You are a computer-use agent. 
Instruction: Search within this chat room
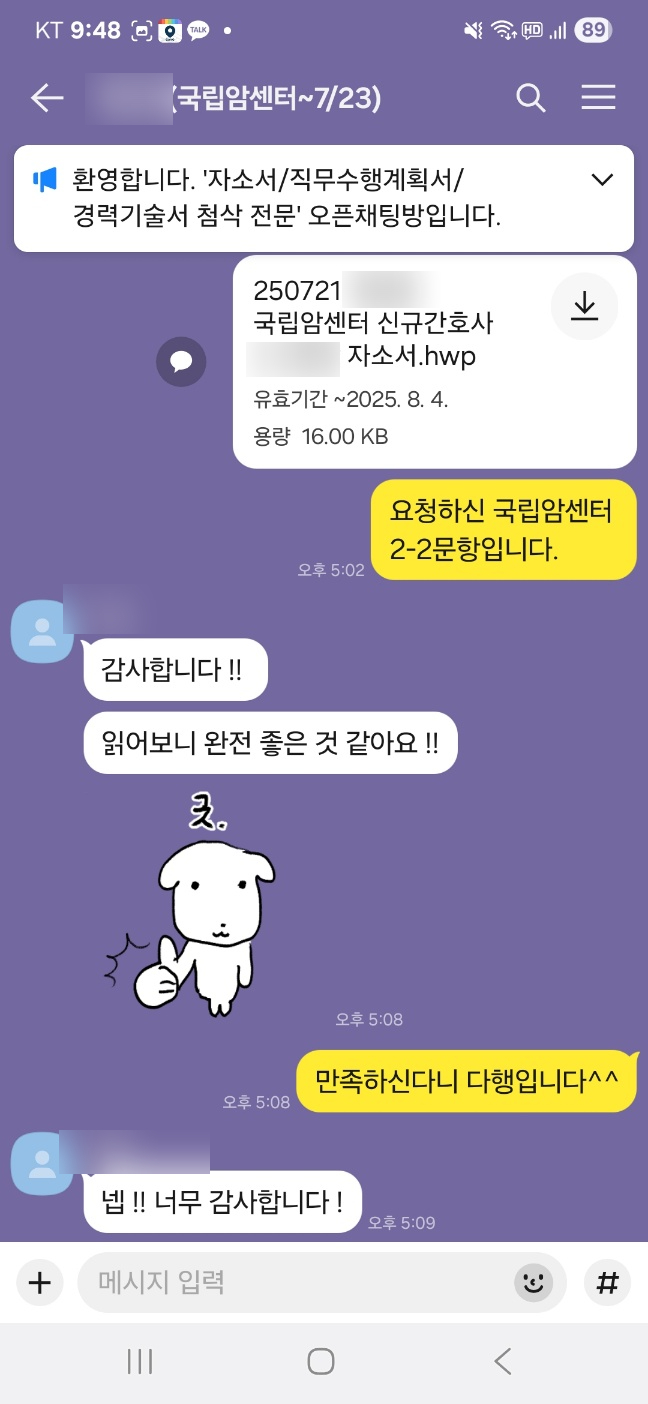click(x=530, y=98)
